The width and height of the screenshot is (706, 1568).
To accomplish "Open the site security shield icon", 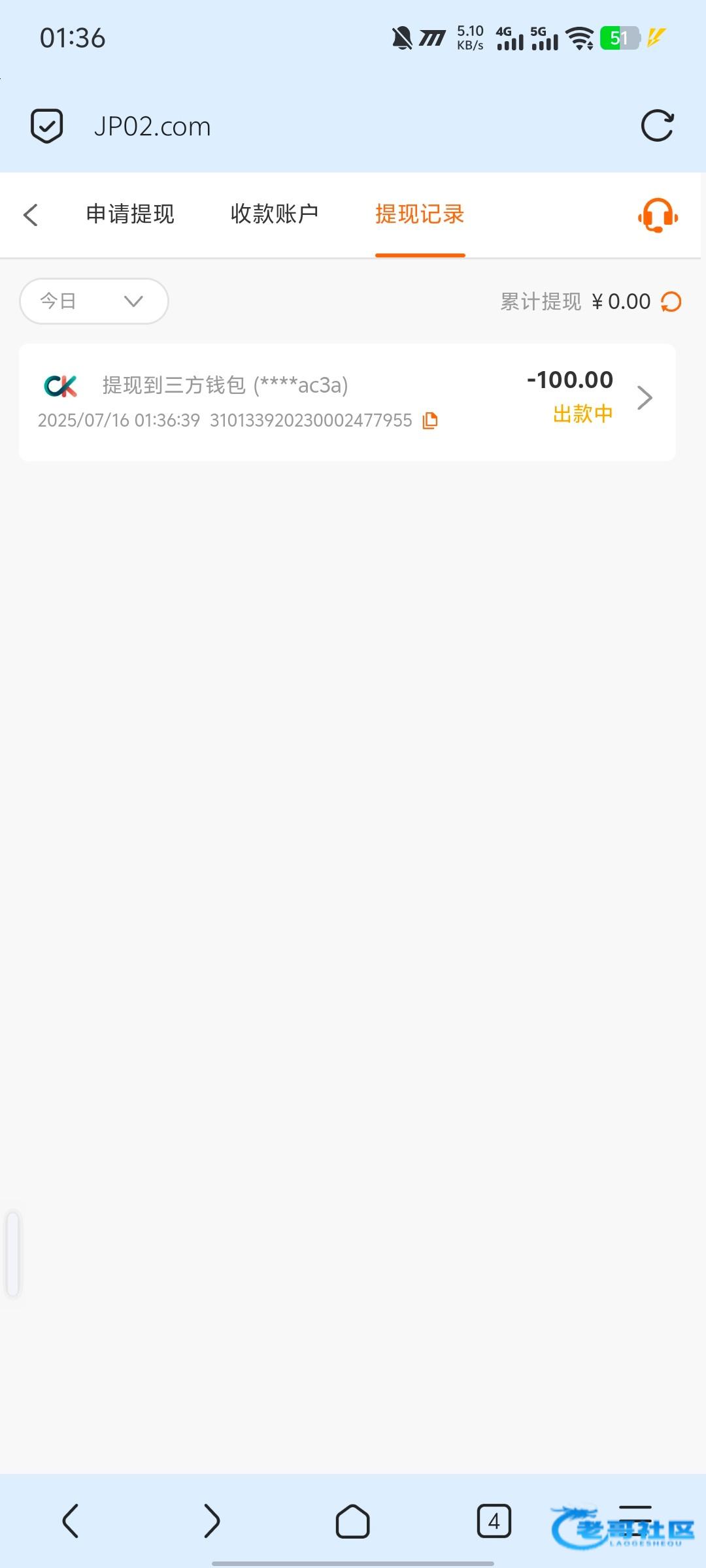I will pos(47,125).
